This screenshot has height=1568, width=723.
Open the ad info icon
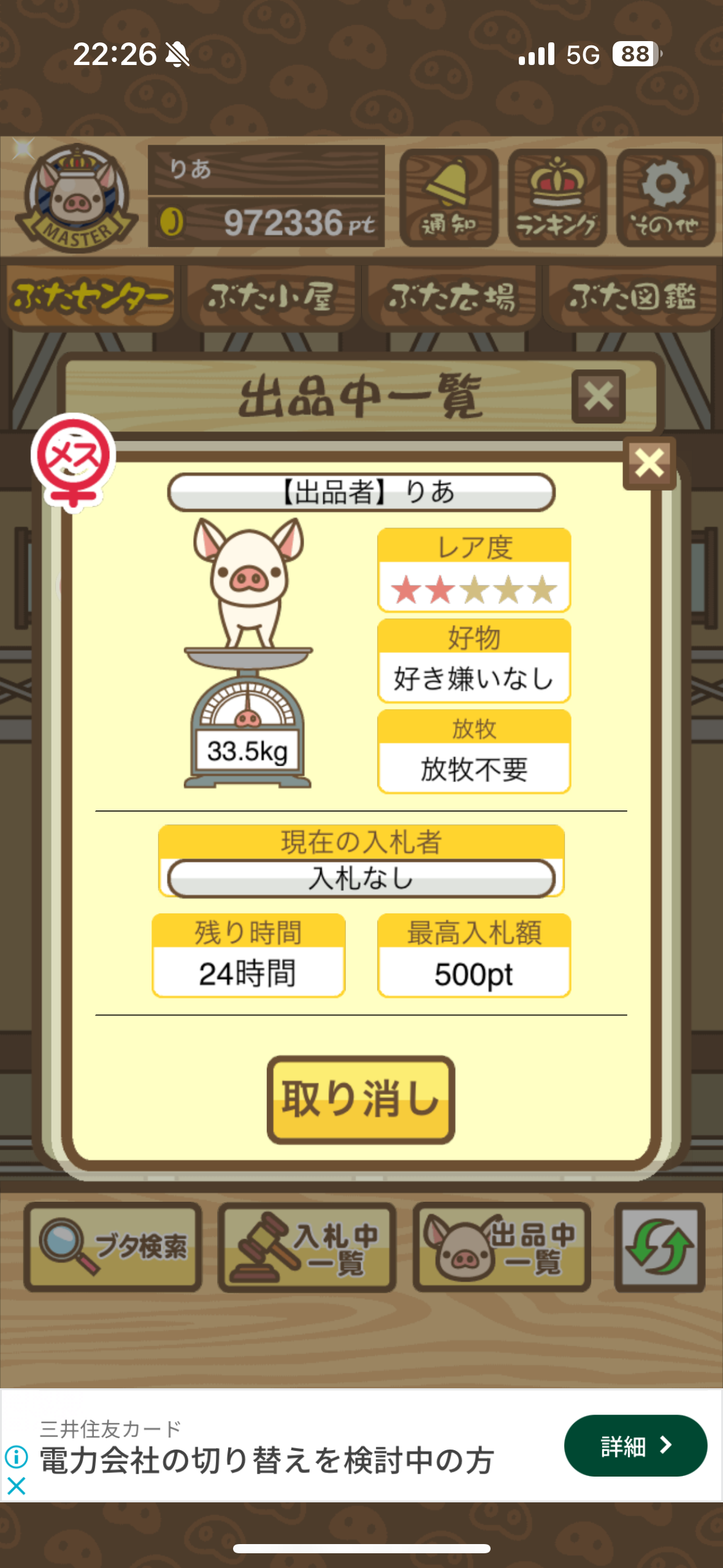pyautogui.click(x=17, y=1456)
